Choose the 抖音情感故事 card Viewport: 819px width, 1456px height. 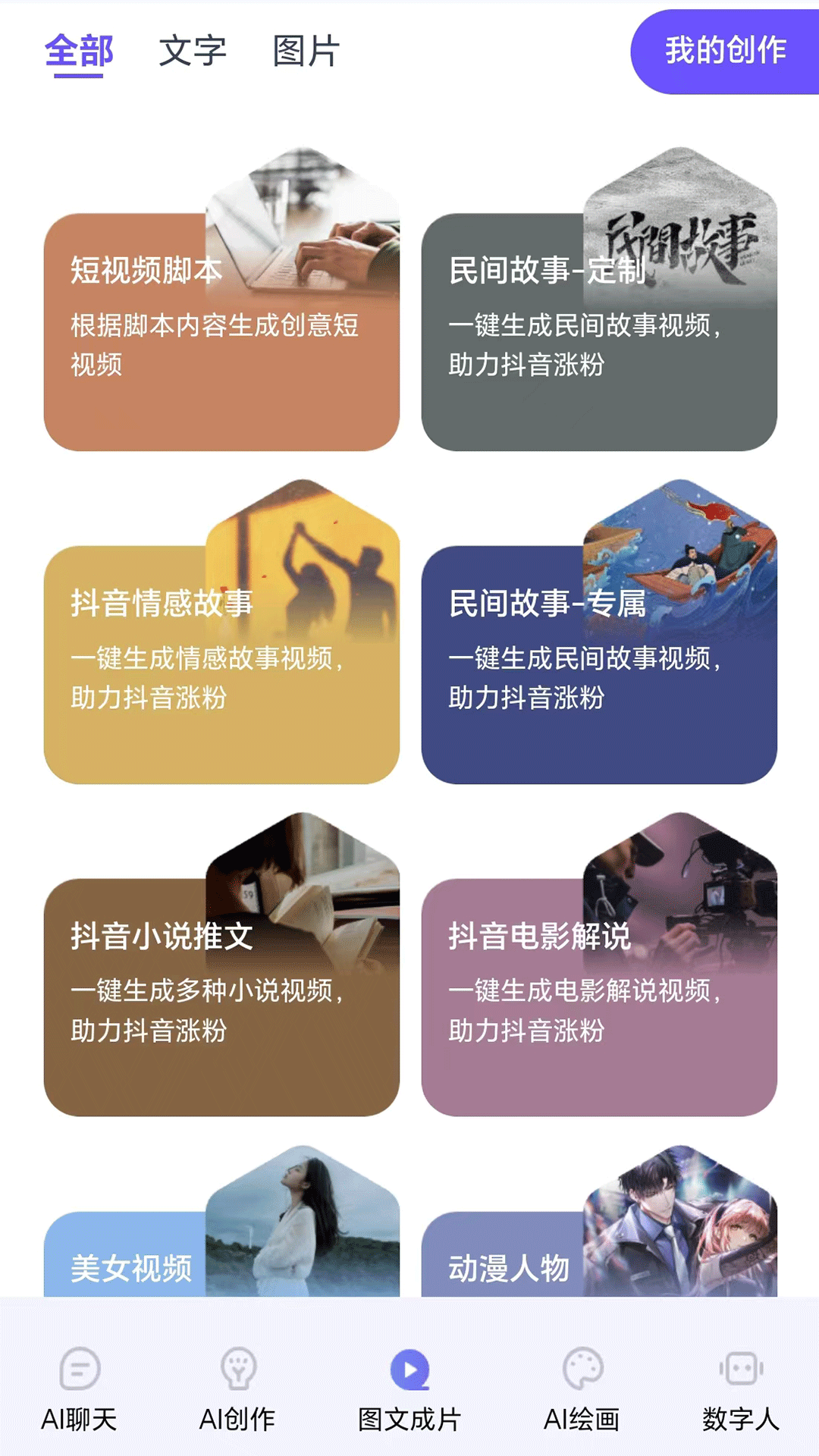click(x=221, y=664)
